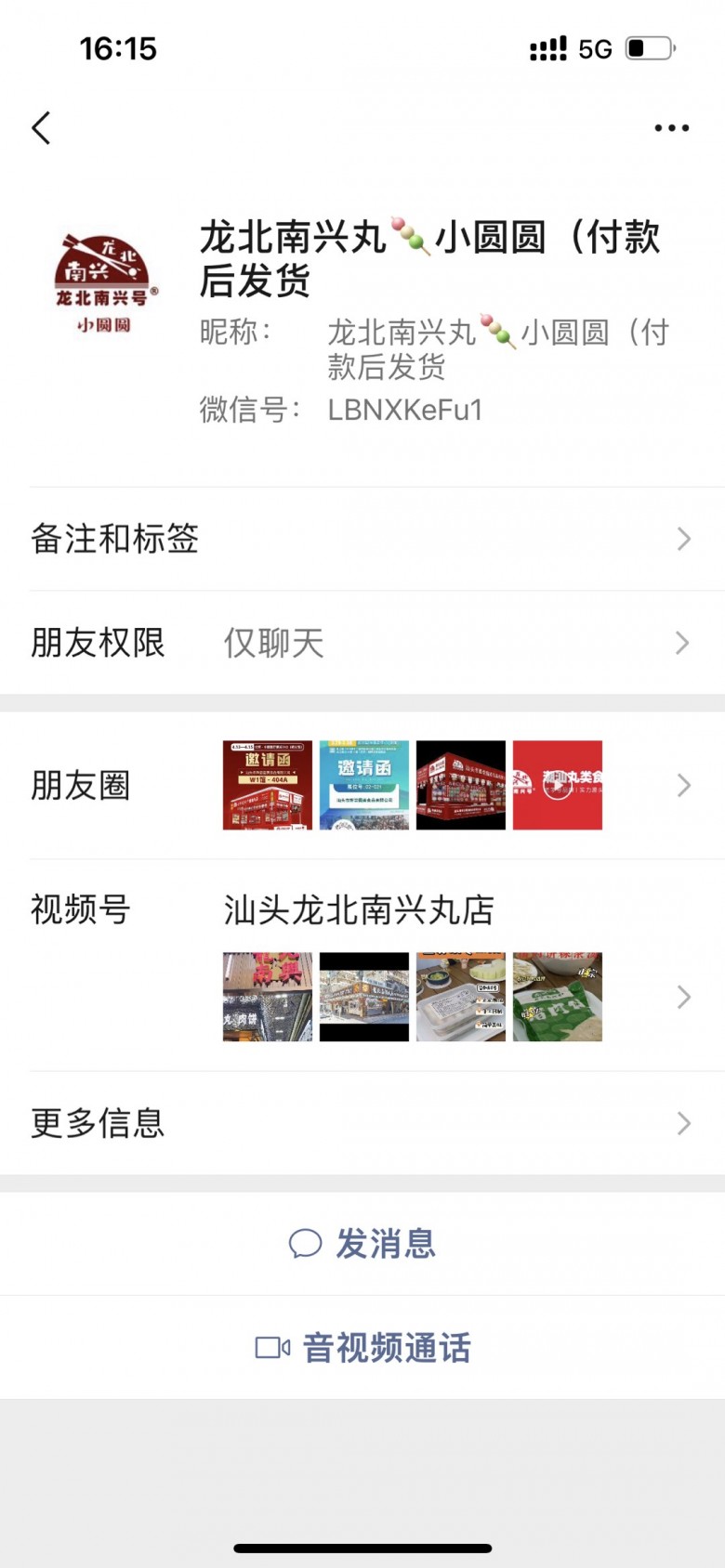Open 朋友权限 permission settings
This screenshot has height=1568, width=725.
[x=362, y=643]
